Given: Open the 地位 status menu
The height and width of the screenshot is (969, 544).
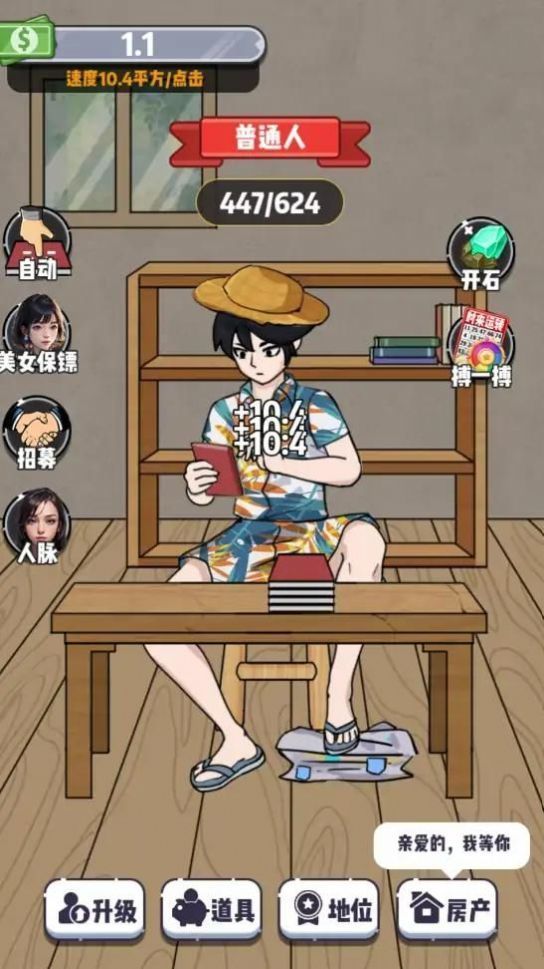Looking at the screenshot, I should [329, 910].
